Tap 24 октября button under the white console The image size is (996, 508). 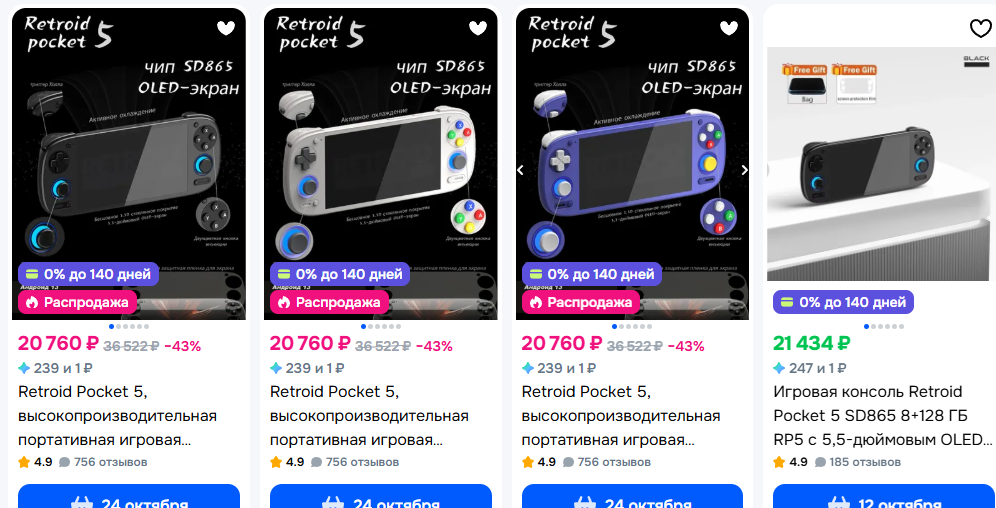[x=381, y=497]
